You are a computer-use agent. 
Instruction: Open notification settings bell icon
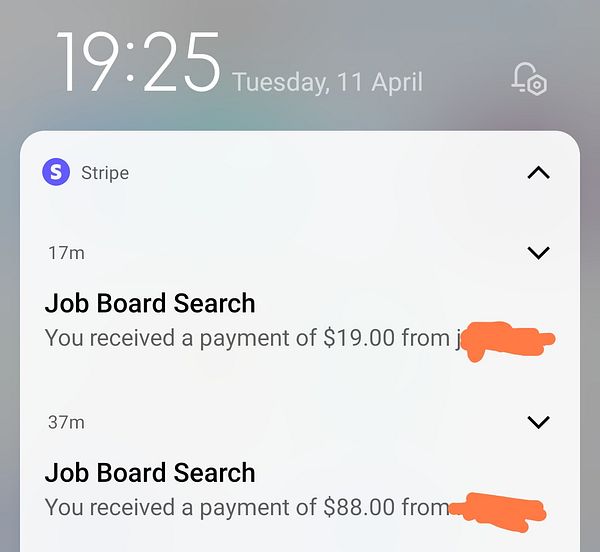tap(528, 77)
